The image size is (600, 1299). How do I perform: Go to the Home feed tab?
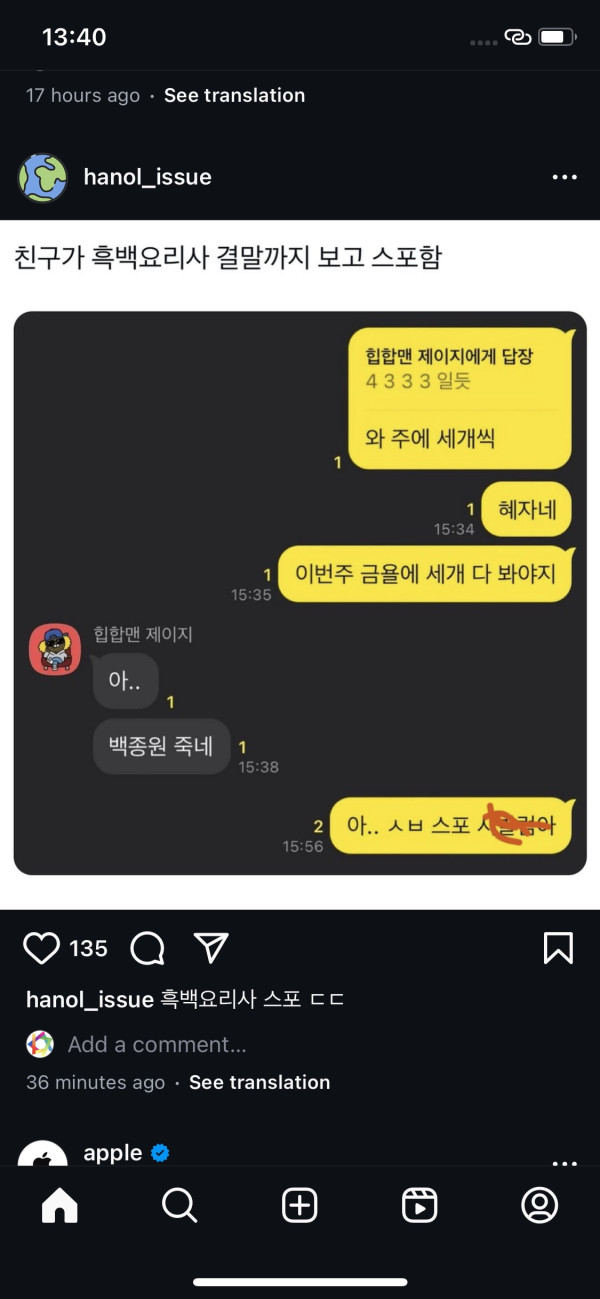[x=60, y=1206]
